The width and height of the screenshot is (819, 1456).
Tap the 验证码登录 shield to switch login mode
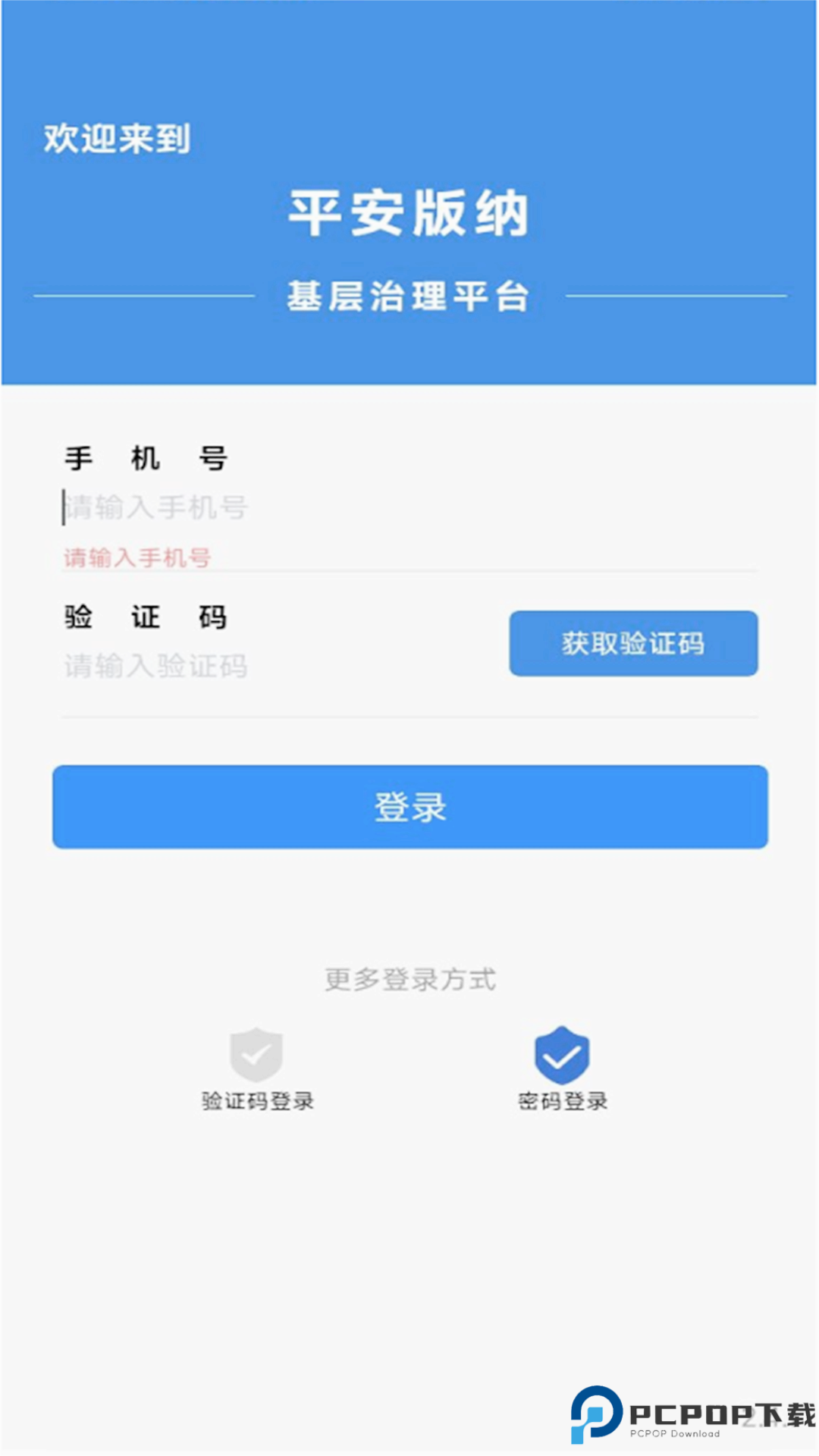tap(258, 1062)
